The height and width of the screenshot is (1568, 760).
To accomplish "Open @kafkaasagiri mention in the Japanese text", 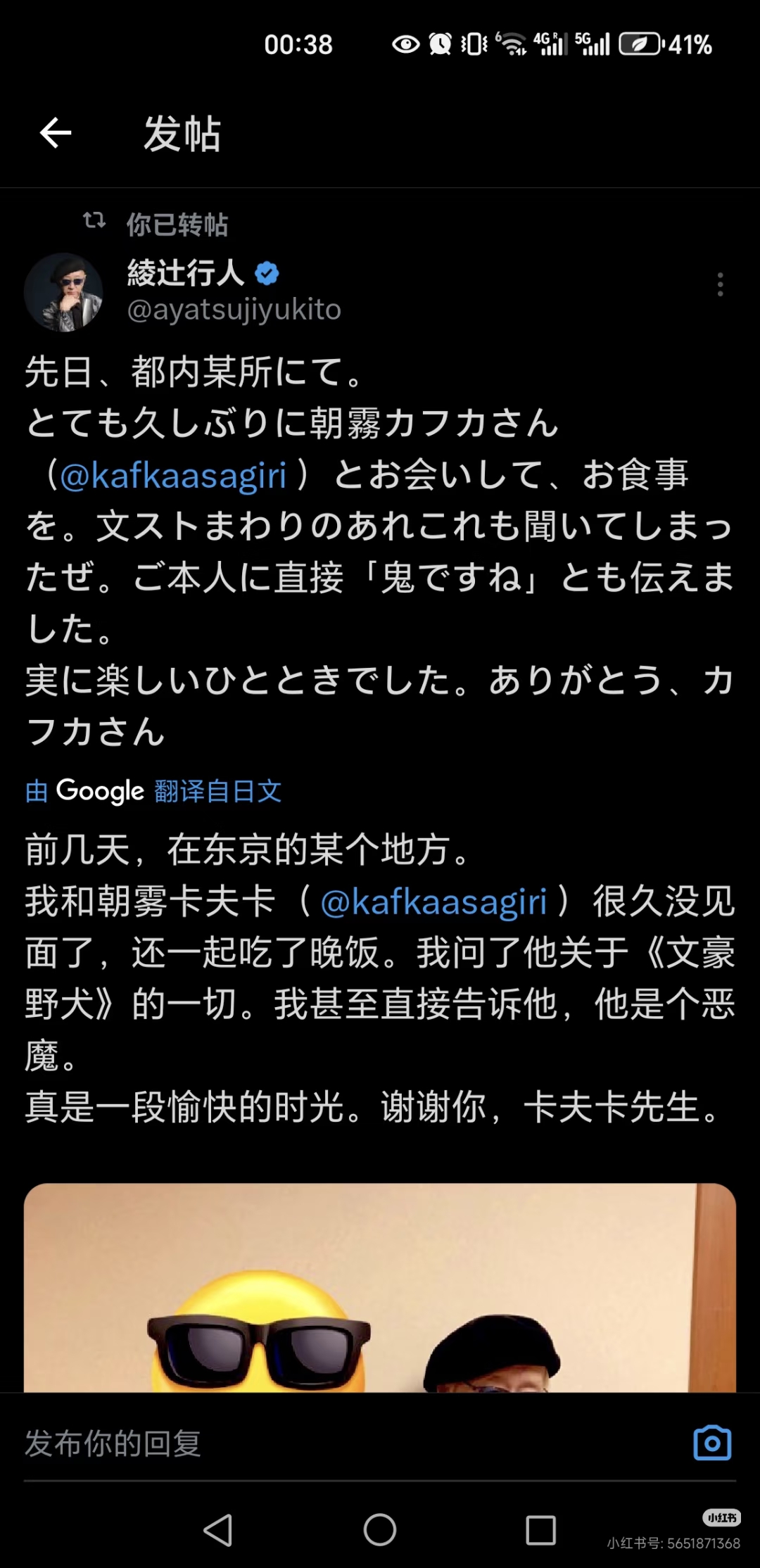I will click(173, 476).
